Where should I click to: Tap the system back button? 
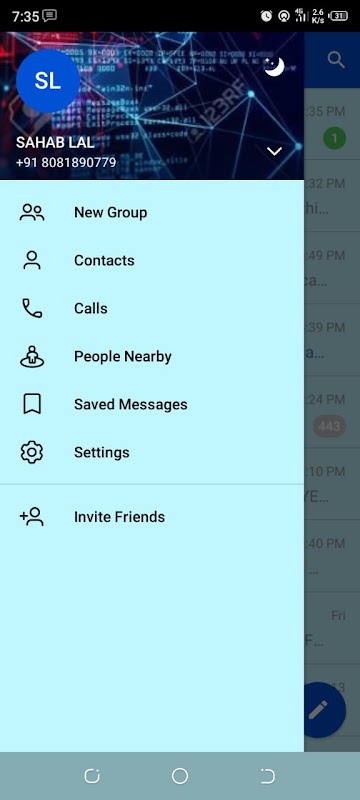tap(268, 776)
